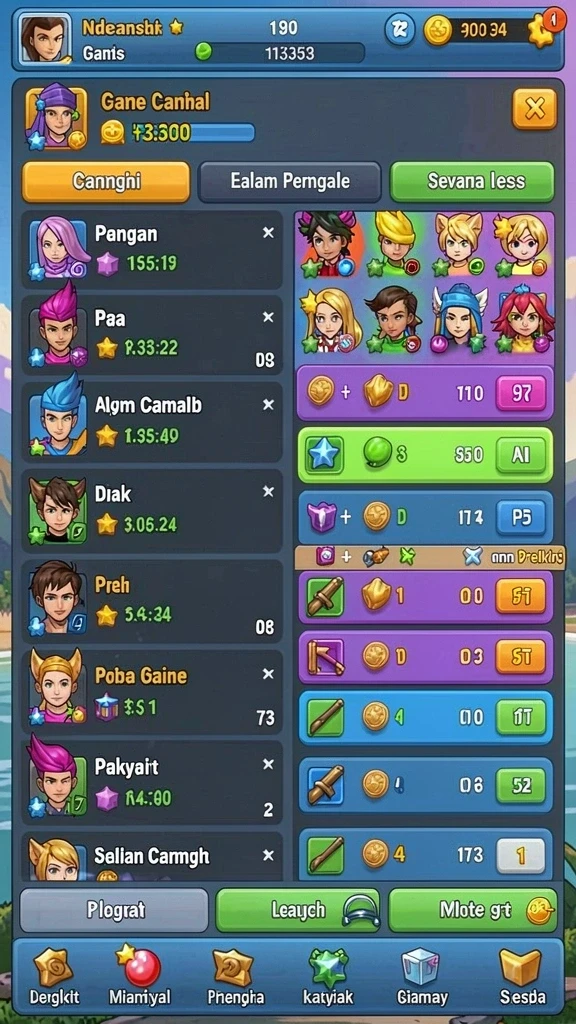
Task: Switch to the Canngni tab
Action: (106, 182)
